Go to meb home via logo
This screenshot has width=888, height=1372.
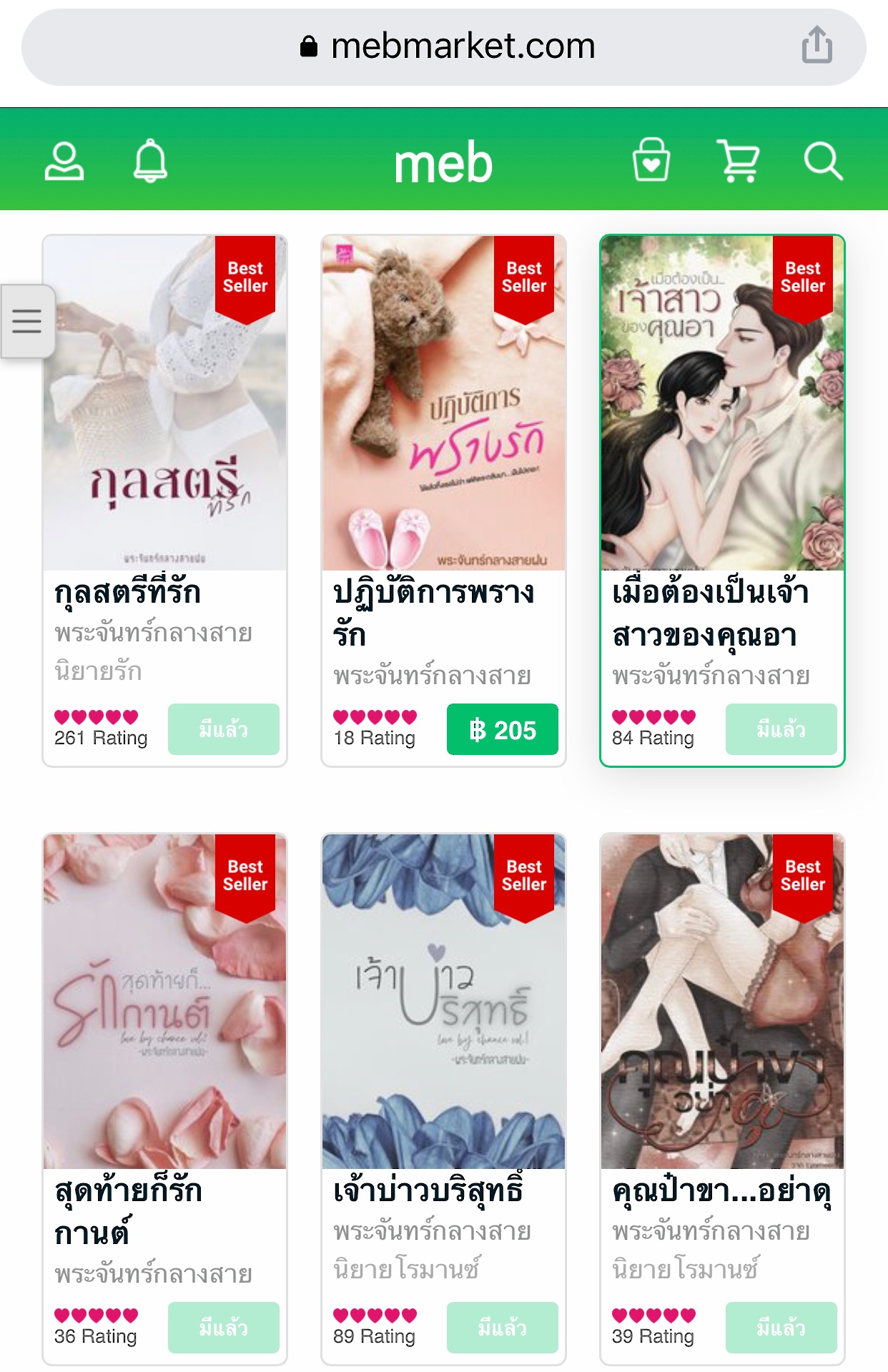443,162
